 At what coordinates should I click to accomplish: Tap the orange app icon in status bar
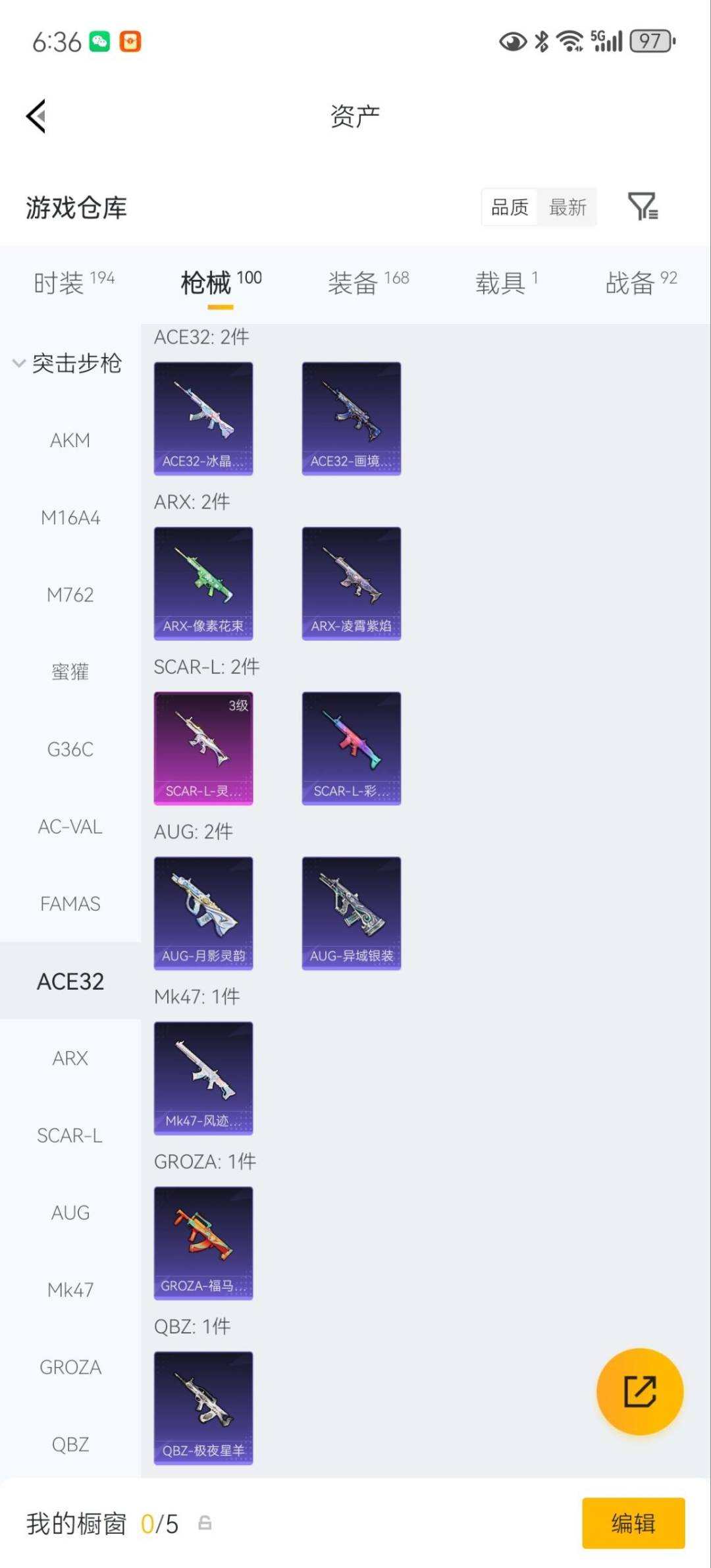[130, 41]
